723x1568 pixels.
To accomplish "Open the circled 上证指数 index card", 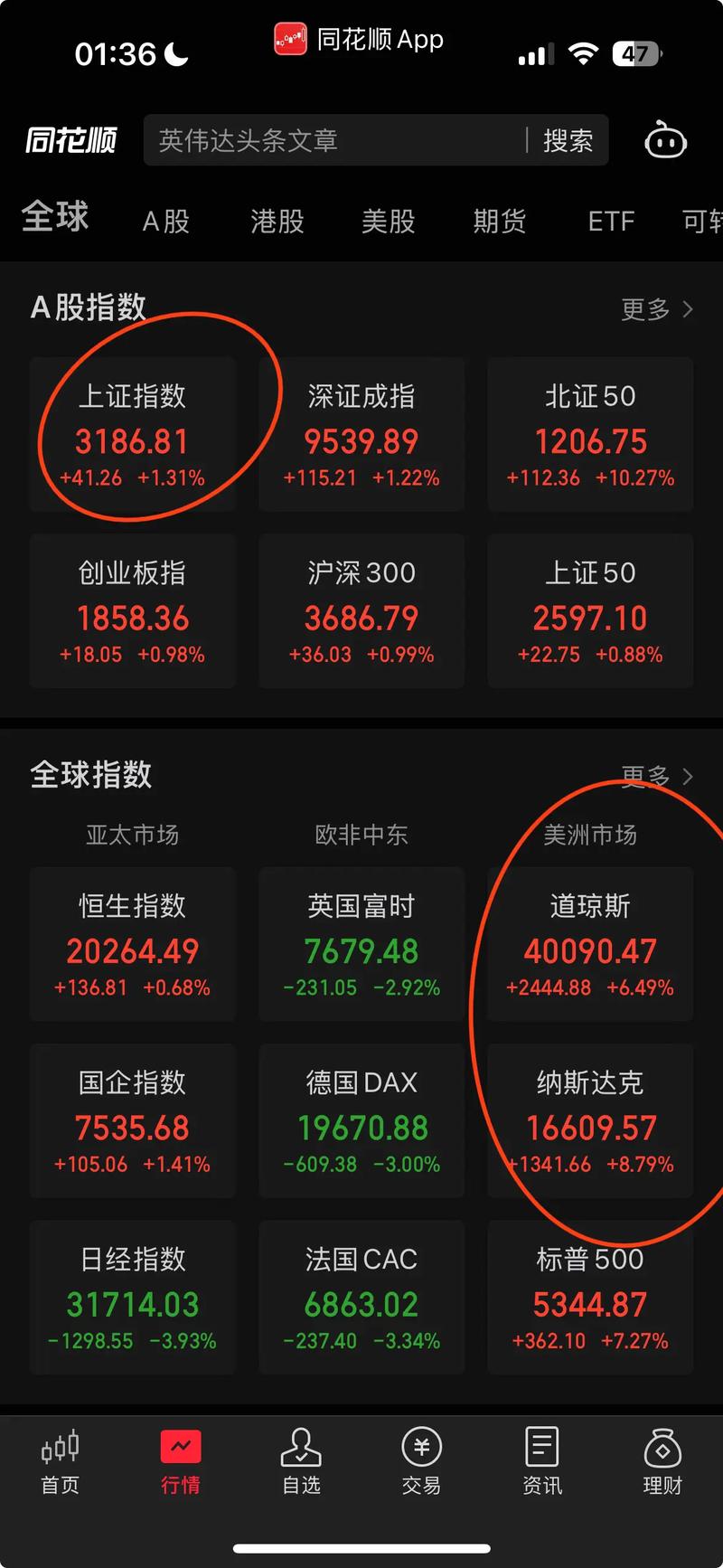I will click(x=132, y=434).
